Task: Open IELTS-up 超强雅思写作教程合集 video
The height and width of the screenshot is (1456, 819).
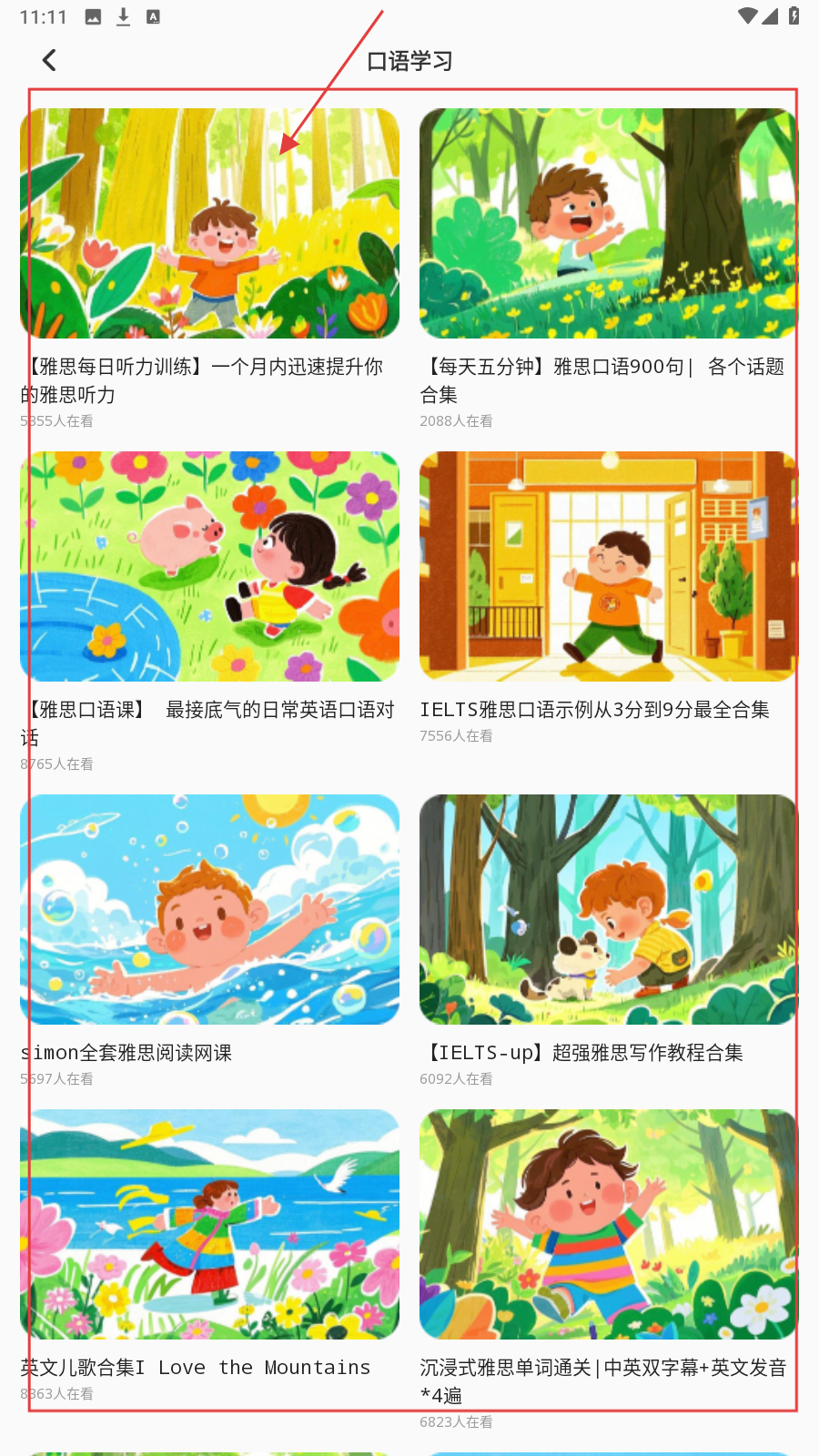Action: tap(608, 909)
